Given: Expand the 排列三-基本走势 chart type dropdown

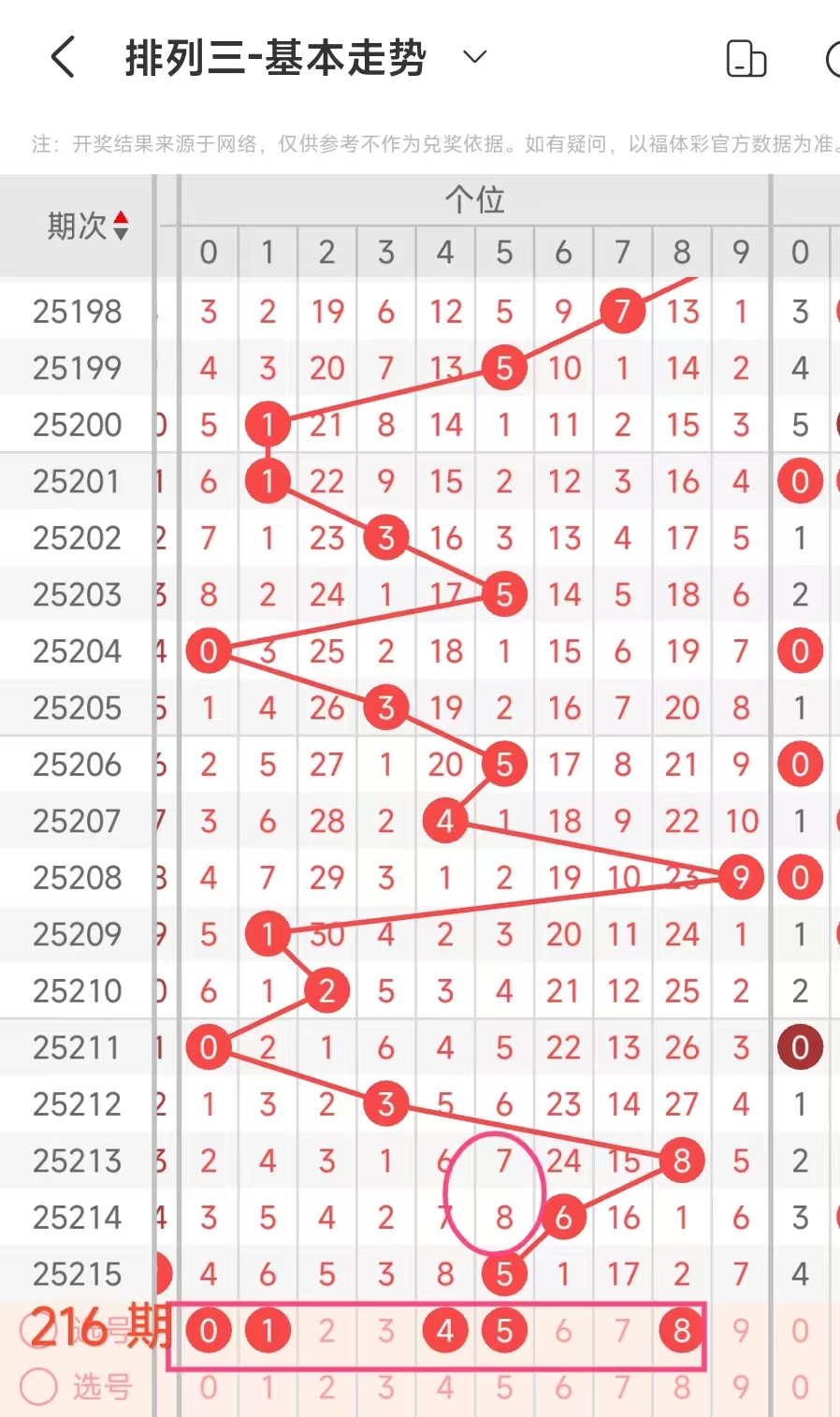Looking at the screenshot, I should [x=475, y=57].
